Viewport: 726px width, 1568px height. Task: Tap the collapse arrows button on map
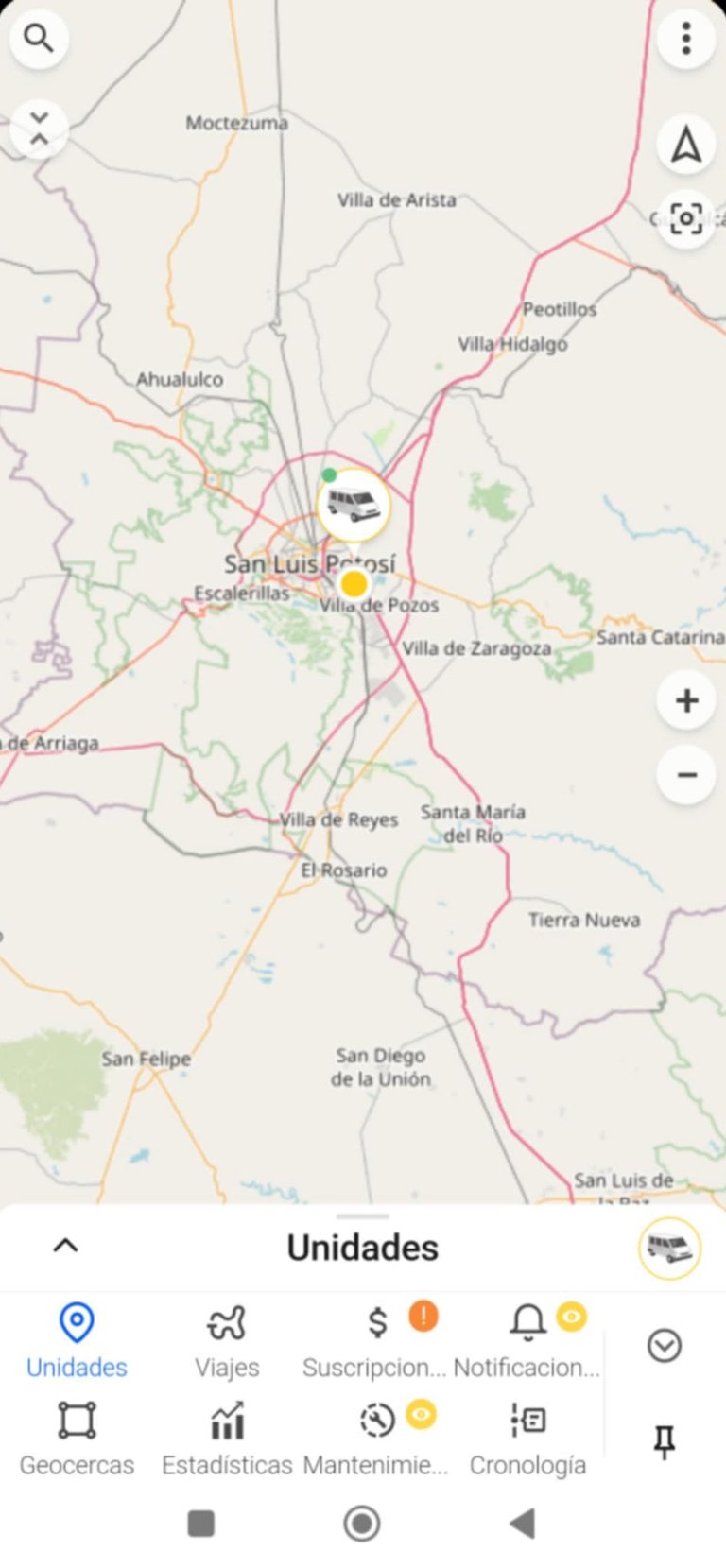(39, 128)
